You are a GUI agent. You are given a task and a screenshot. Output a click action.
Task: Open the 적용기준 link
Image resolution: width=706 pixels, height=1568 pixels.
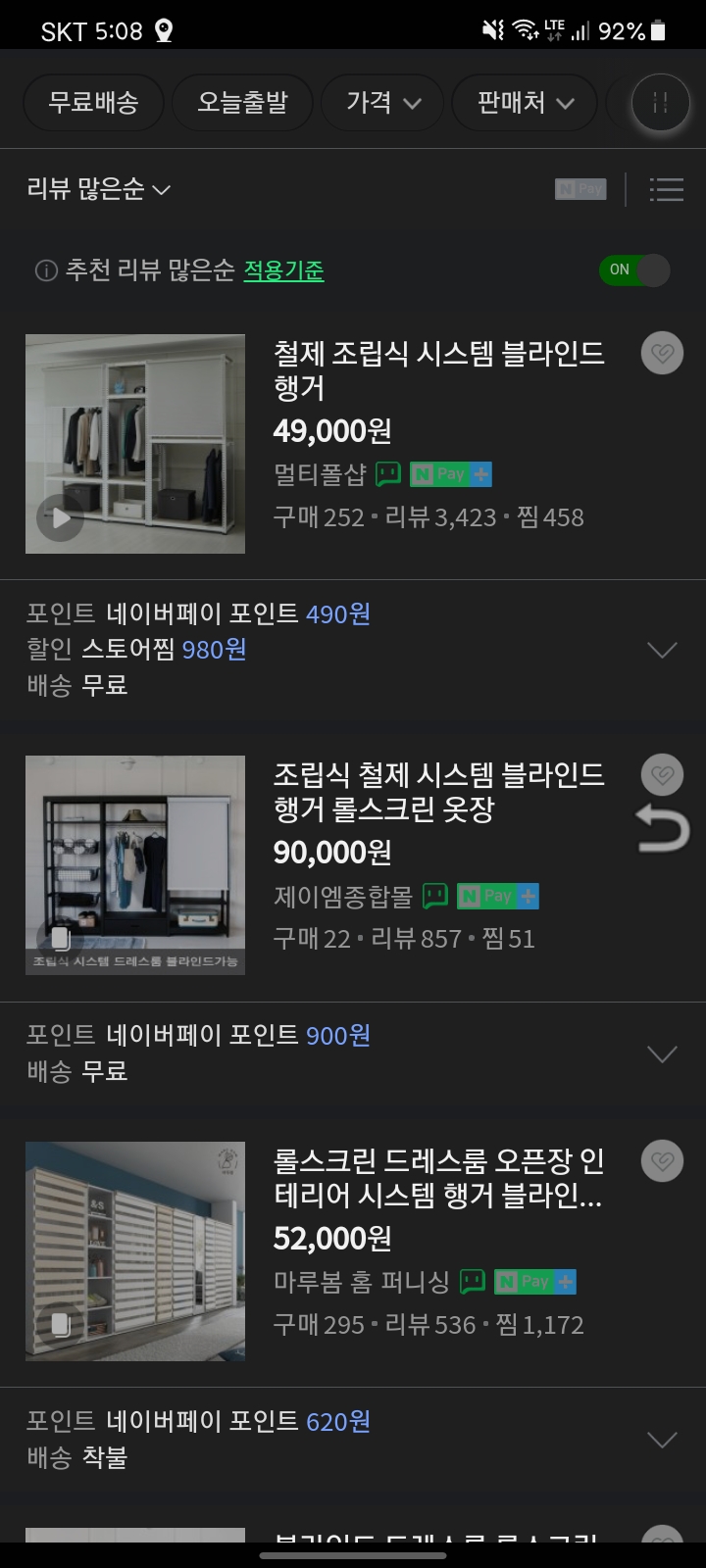coord(283,270)
